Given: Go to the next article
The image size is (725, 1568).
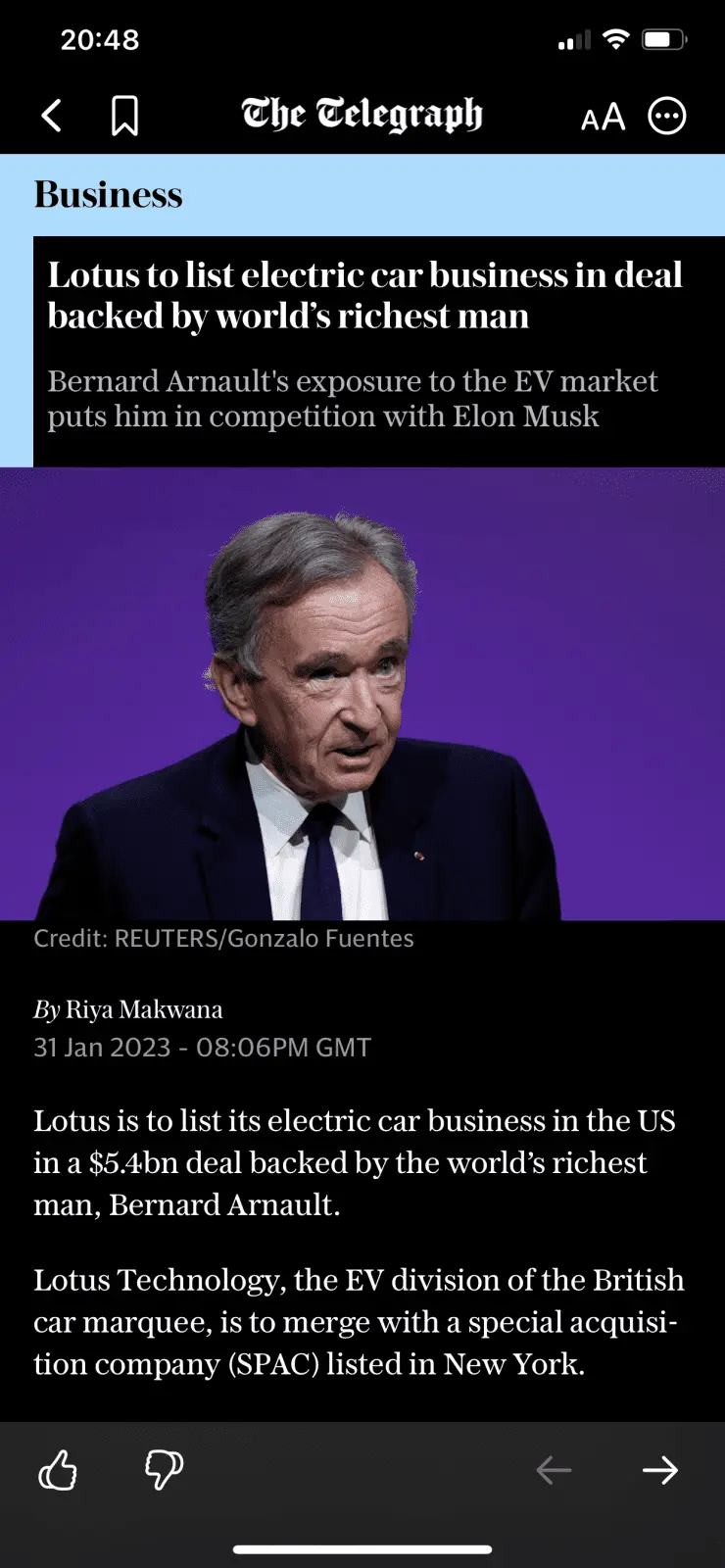Looking at the screenshot, I should pyautogui.click(x=659, y=1470).
